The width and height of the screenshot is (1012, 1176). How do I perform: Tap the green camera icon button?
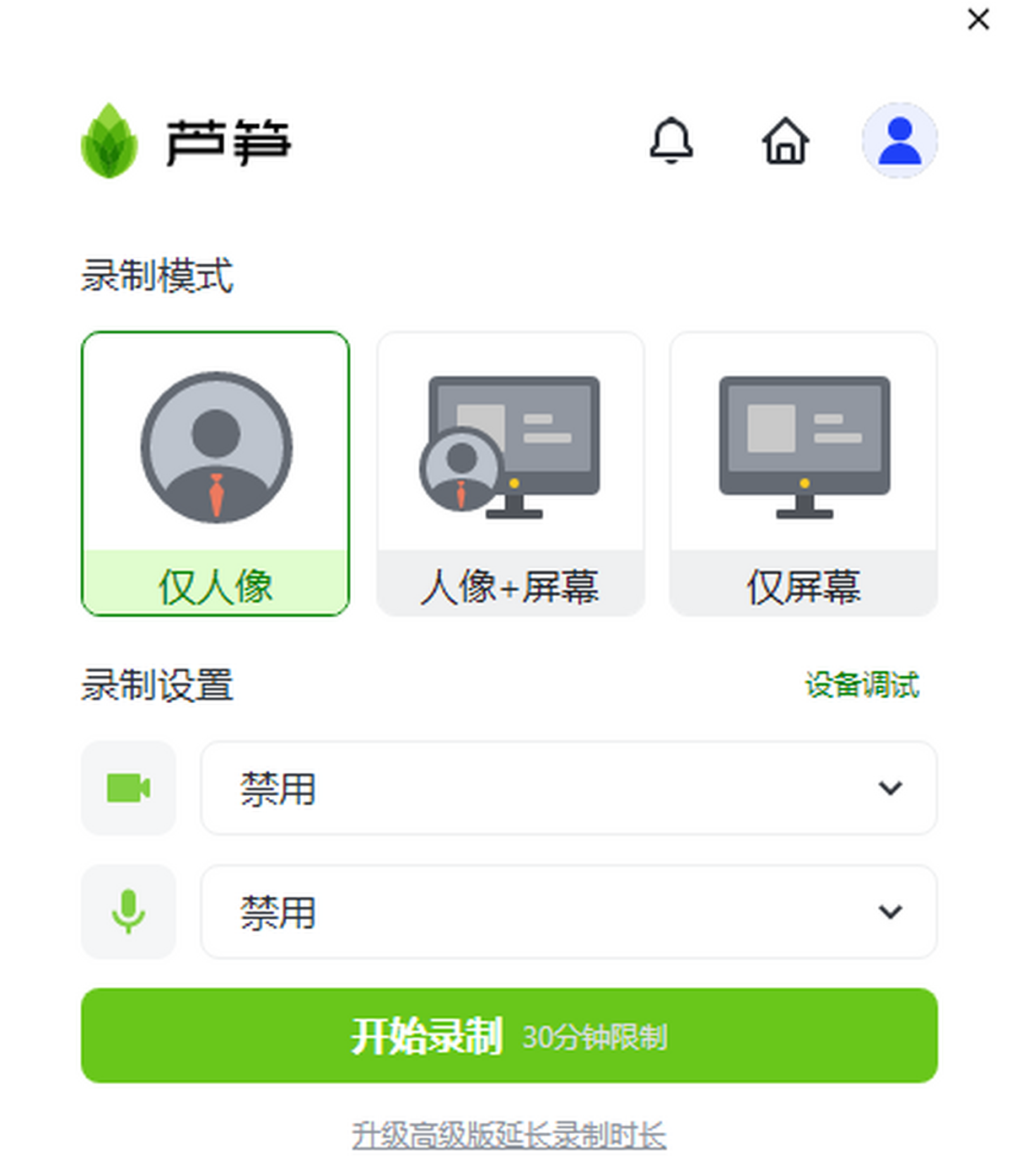128,788
